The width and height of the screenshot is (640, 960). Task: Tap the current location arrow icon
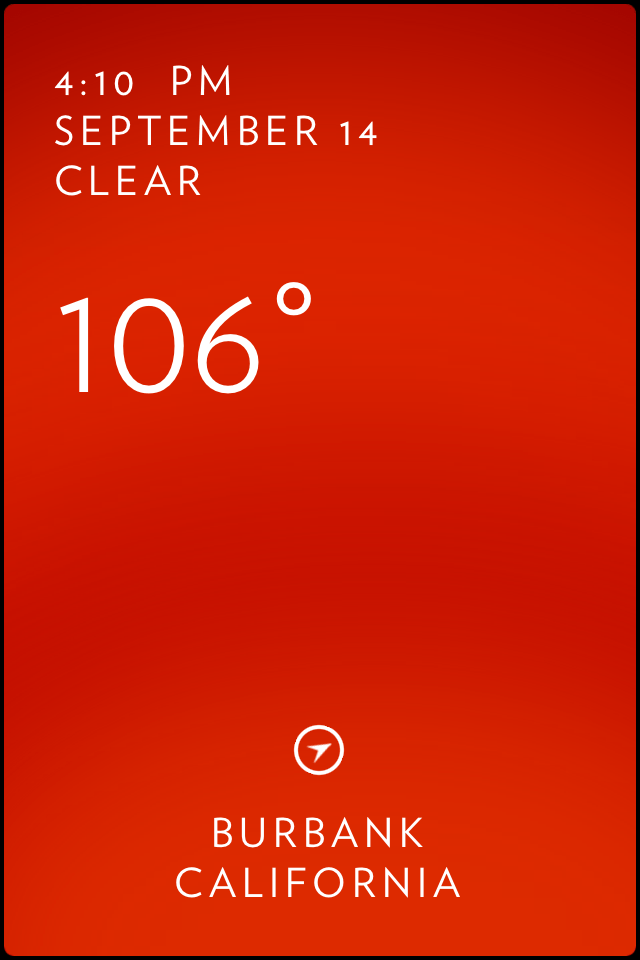(x=319, y=750)
